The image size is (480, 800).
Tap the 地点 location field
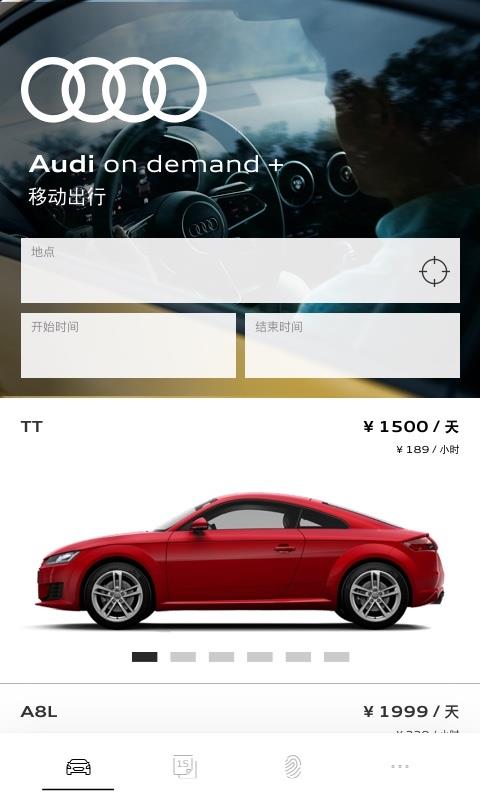click(240, 270)
